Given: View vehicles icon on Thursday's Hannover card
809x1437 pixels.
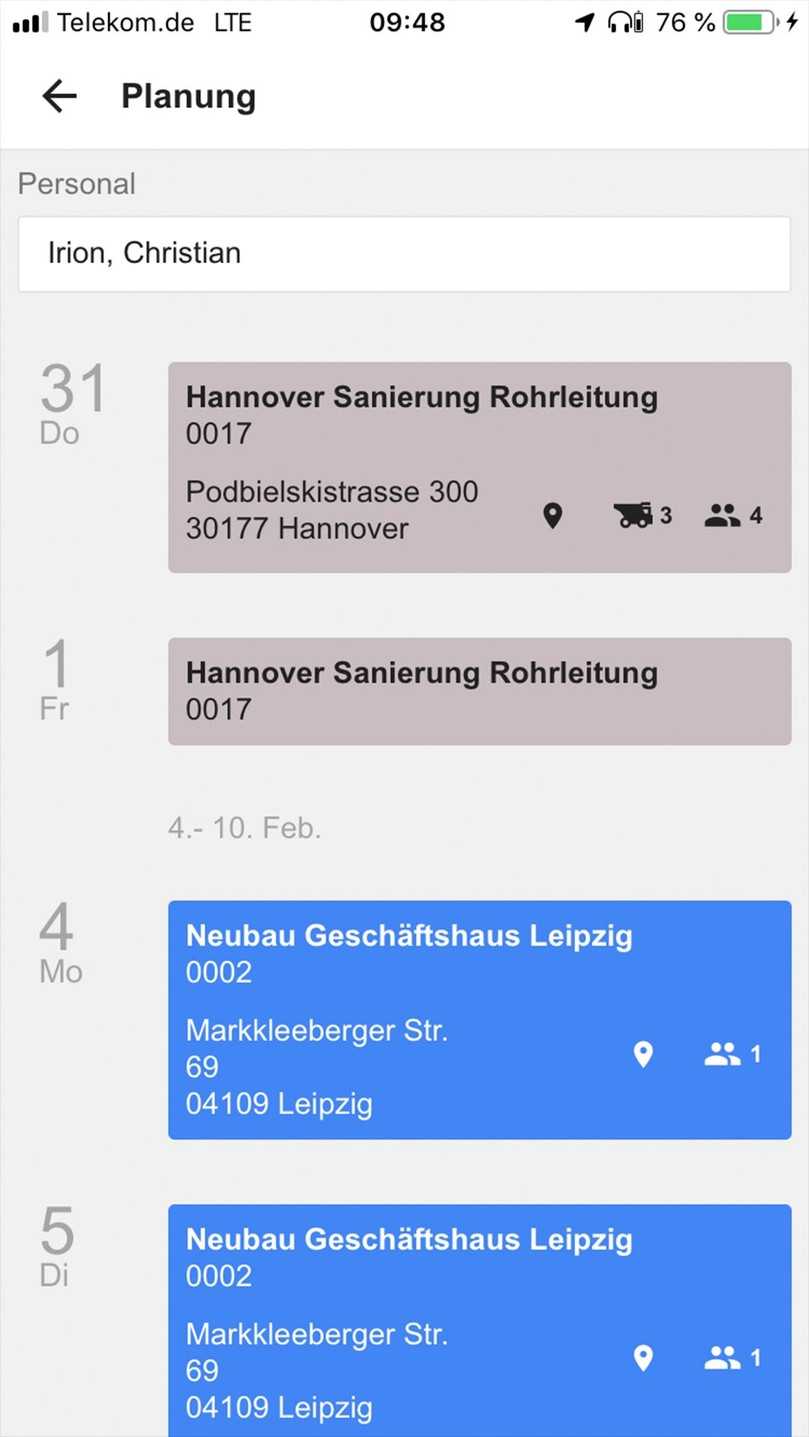Looking at the screenshot, I should [634, 516].
